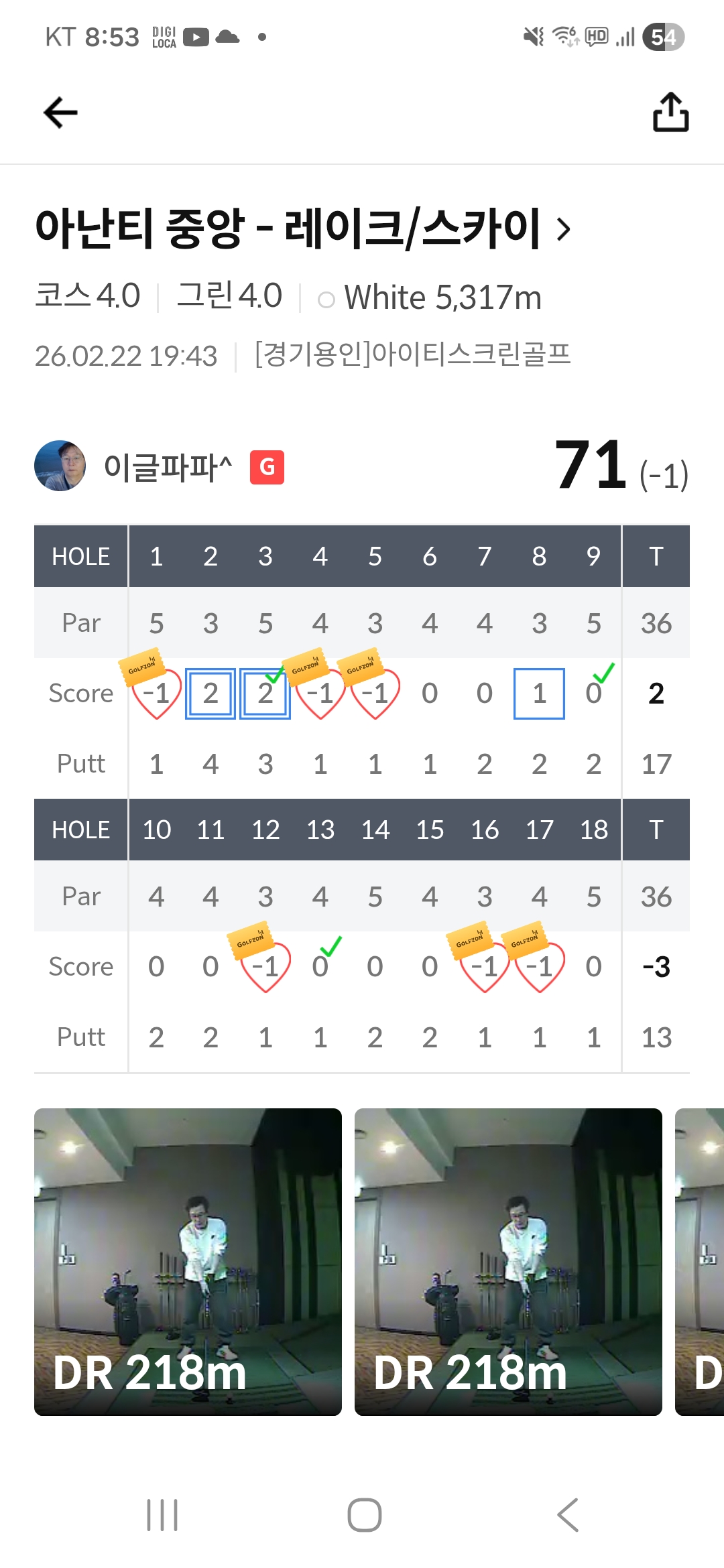Play the first DR 218m swing video
This screenshot has width=724, height=1568.
(188, 1262)
